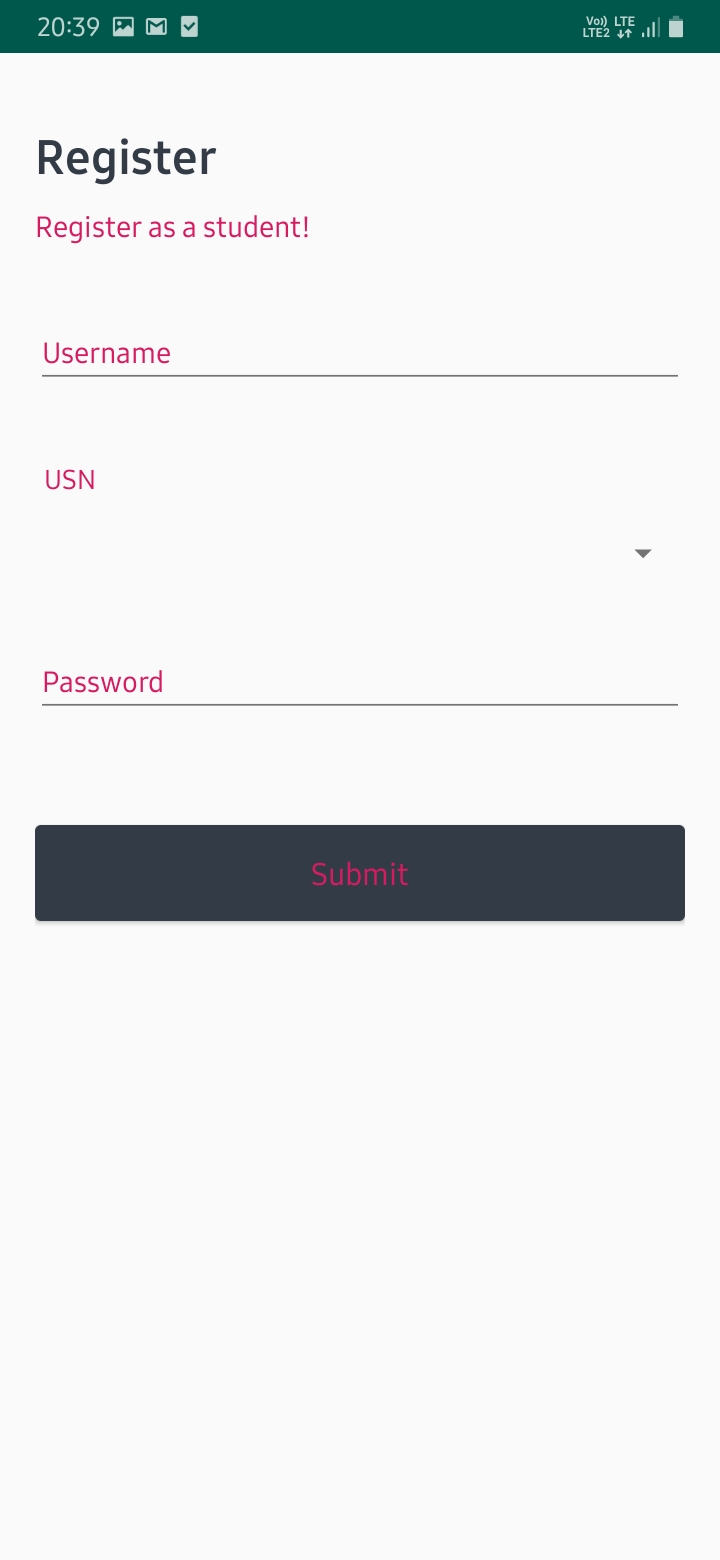
Task: Tap the VoLTE status icon
Action: pos(595,19)
